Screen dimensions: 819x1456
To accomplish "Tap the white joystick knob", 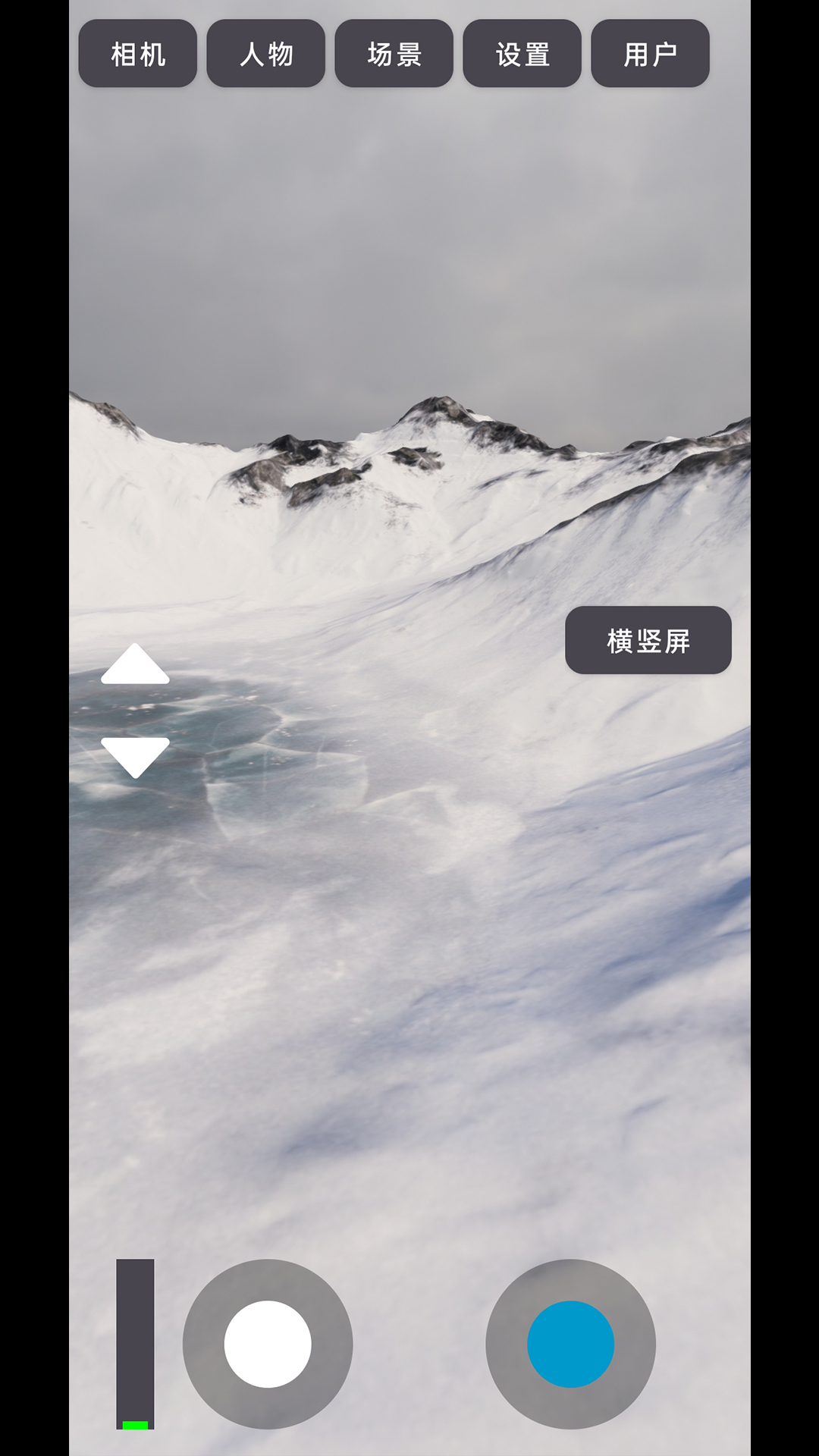I will coord(268,1344).
